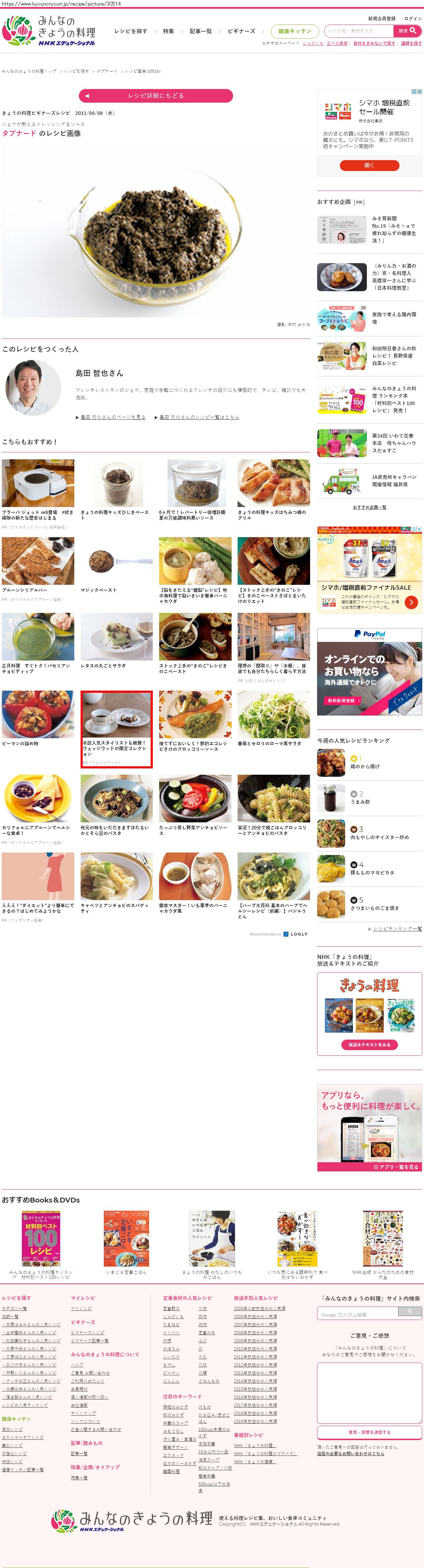Open the 特集 menu item

(x=169, y=31)
